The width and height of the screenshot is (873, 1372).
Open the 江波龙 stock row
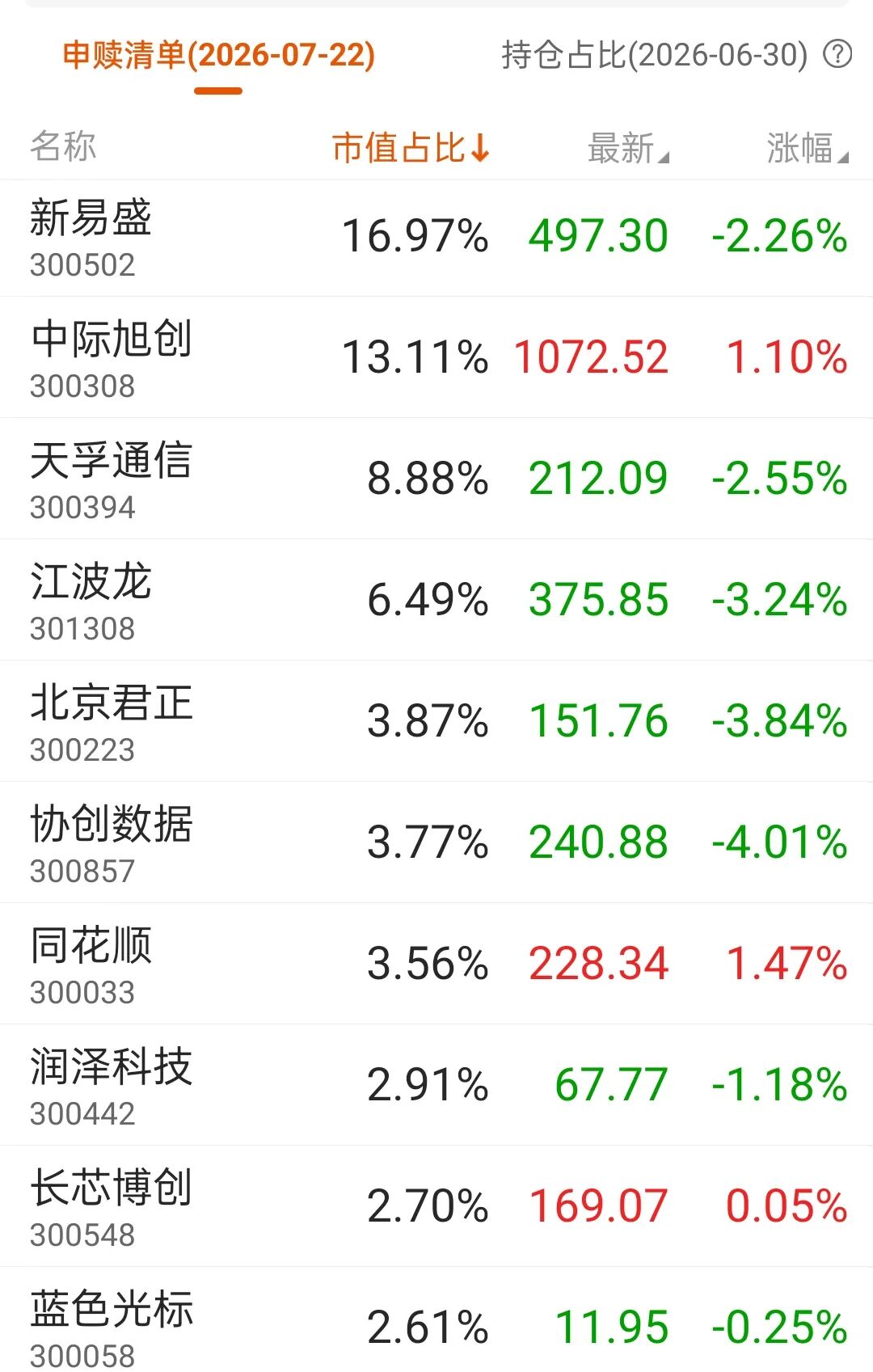[436, 600]
